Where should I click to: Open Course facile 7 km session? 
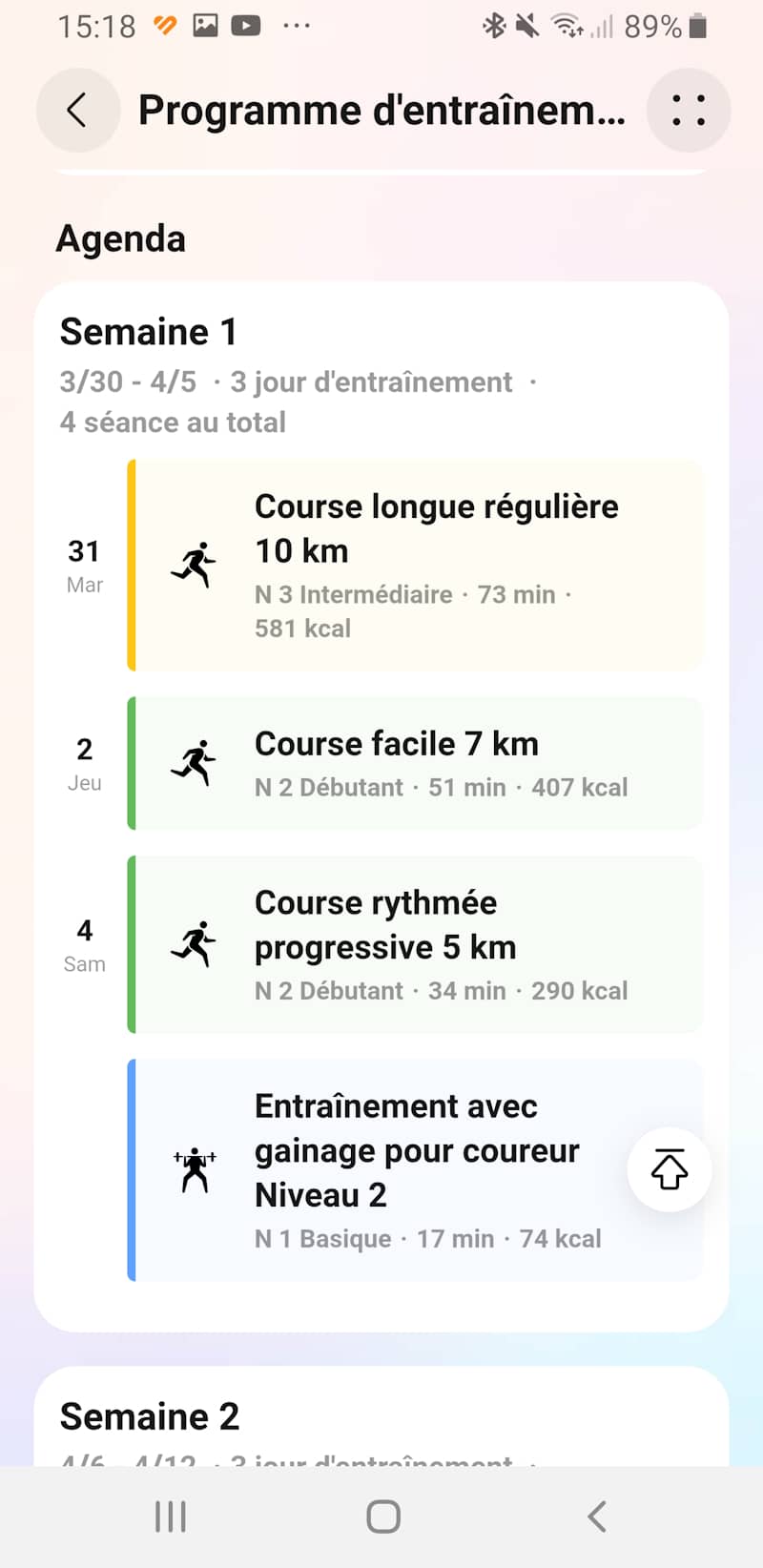point(416,763)
